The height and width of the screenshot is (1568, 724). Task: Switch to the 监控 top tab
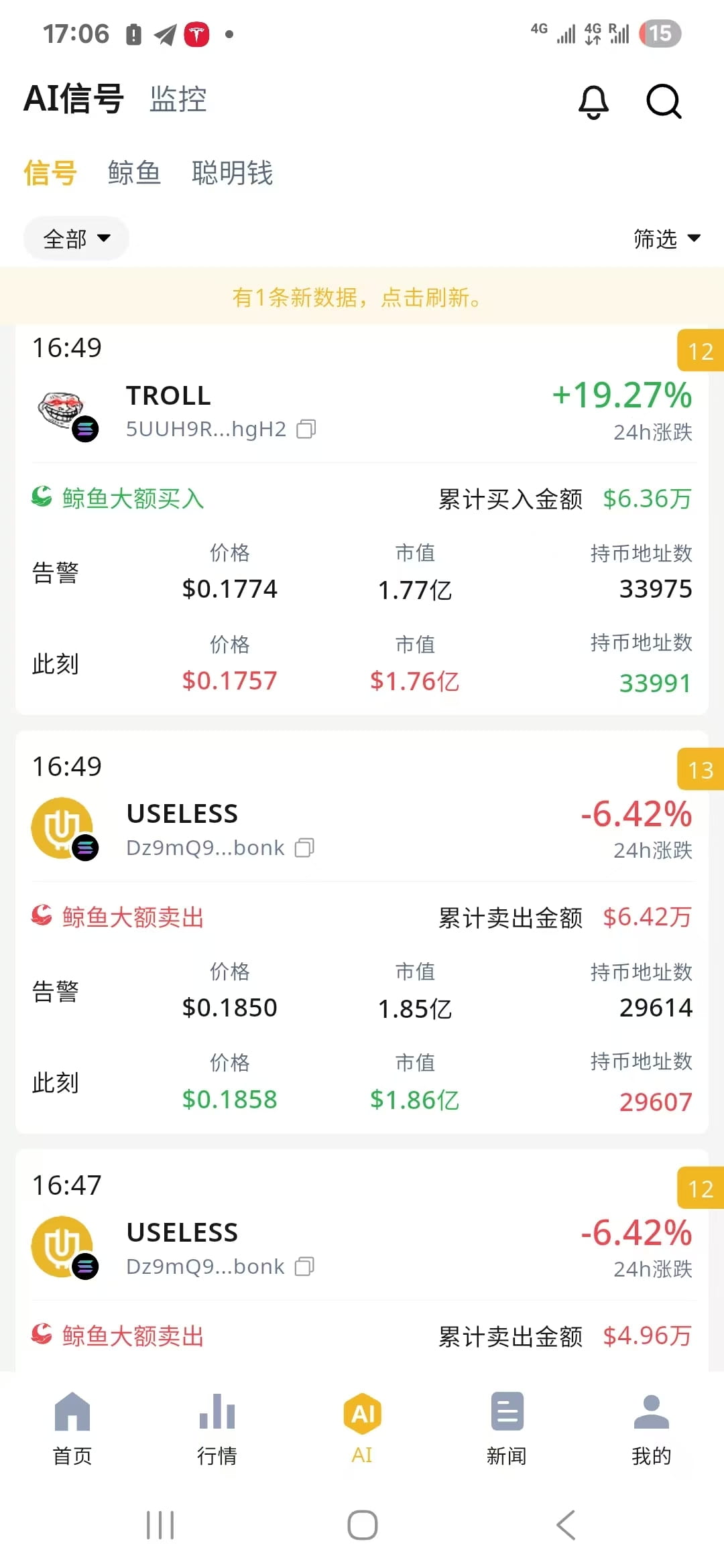[178, 99]
